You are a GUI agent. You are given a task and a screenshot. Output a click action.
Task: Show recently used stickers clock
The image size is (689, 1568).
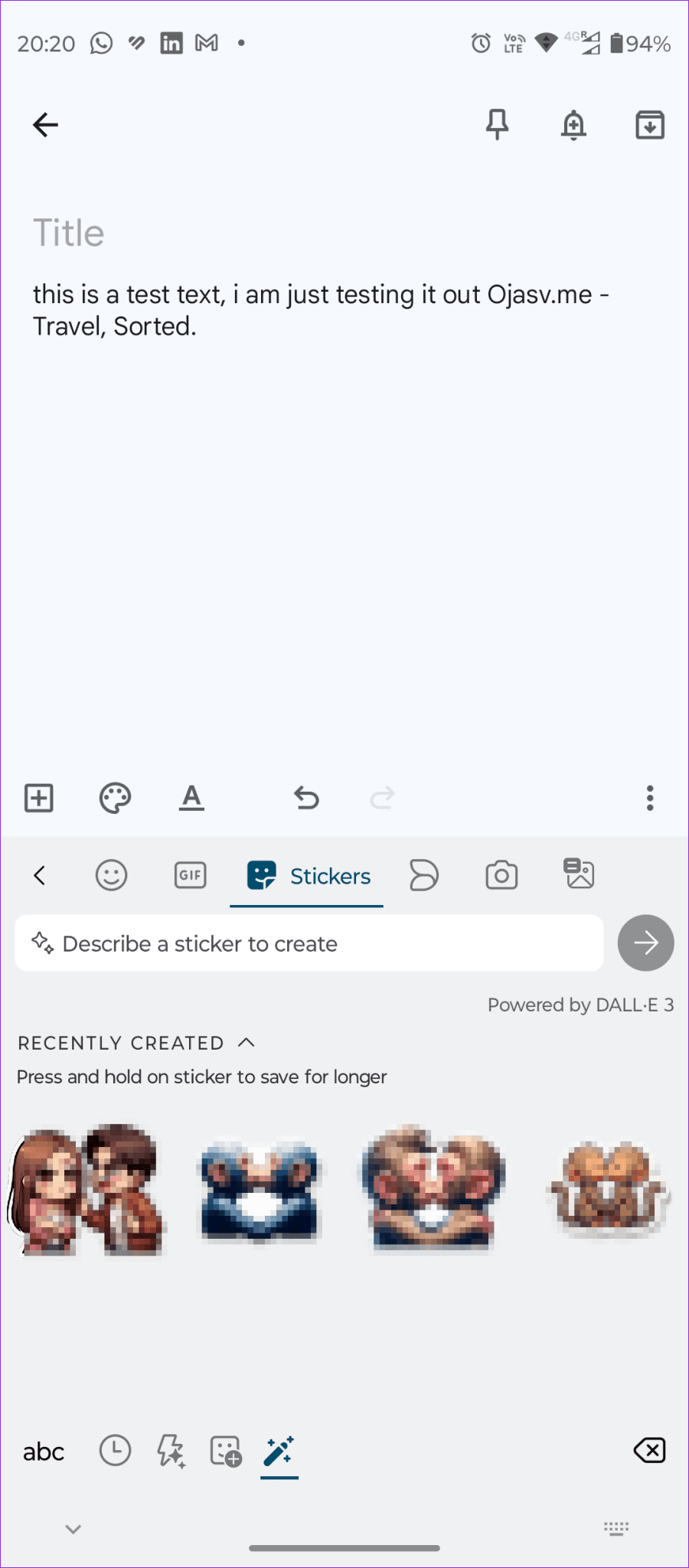pos(115,1451)
